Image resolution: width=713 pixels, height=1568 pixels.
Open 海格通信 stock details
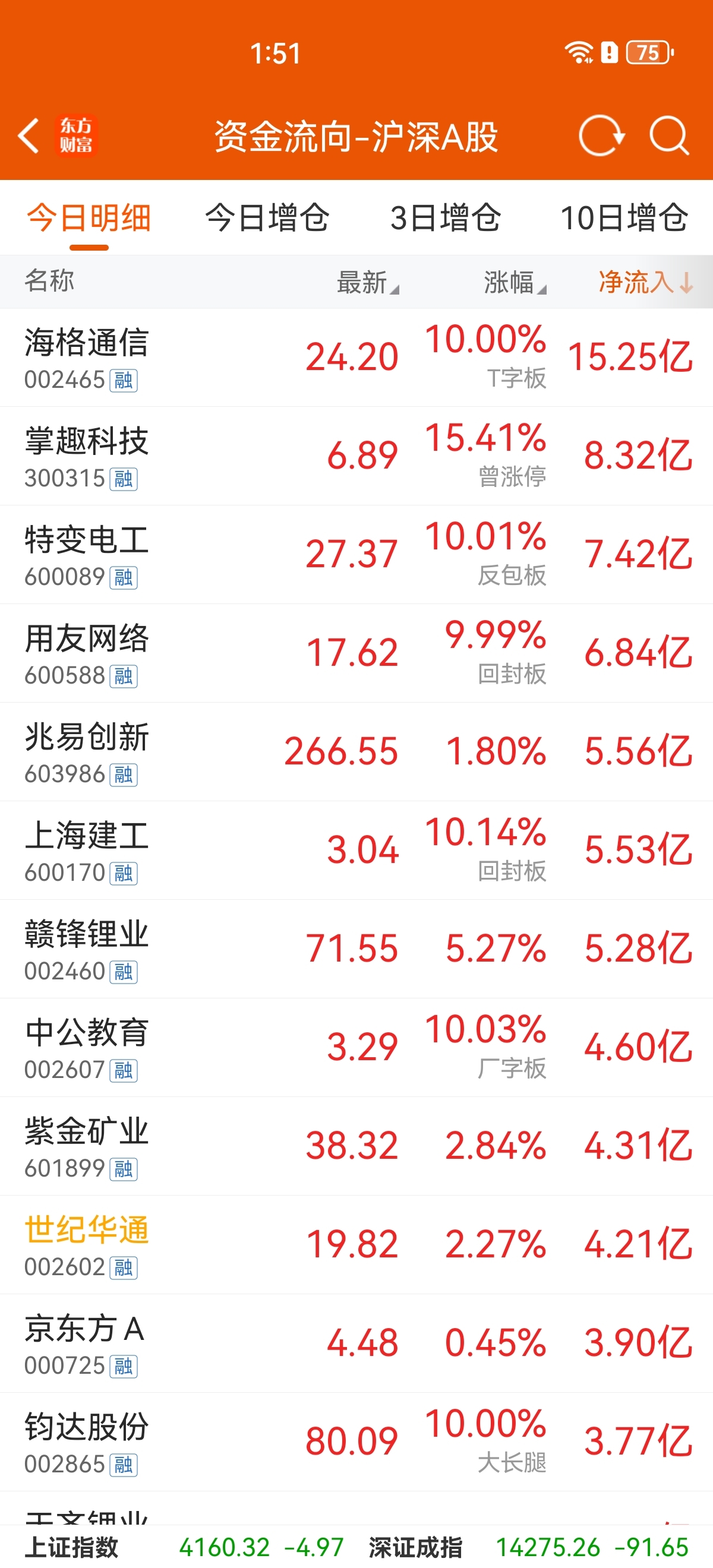pos(87,358)
